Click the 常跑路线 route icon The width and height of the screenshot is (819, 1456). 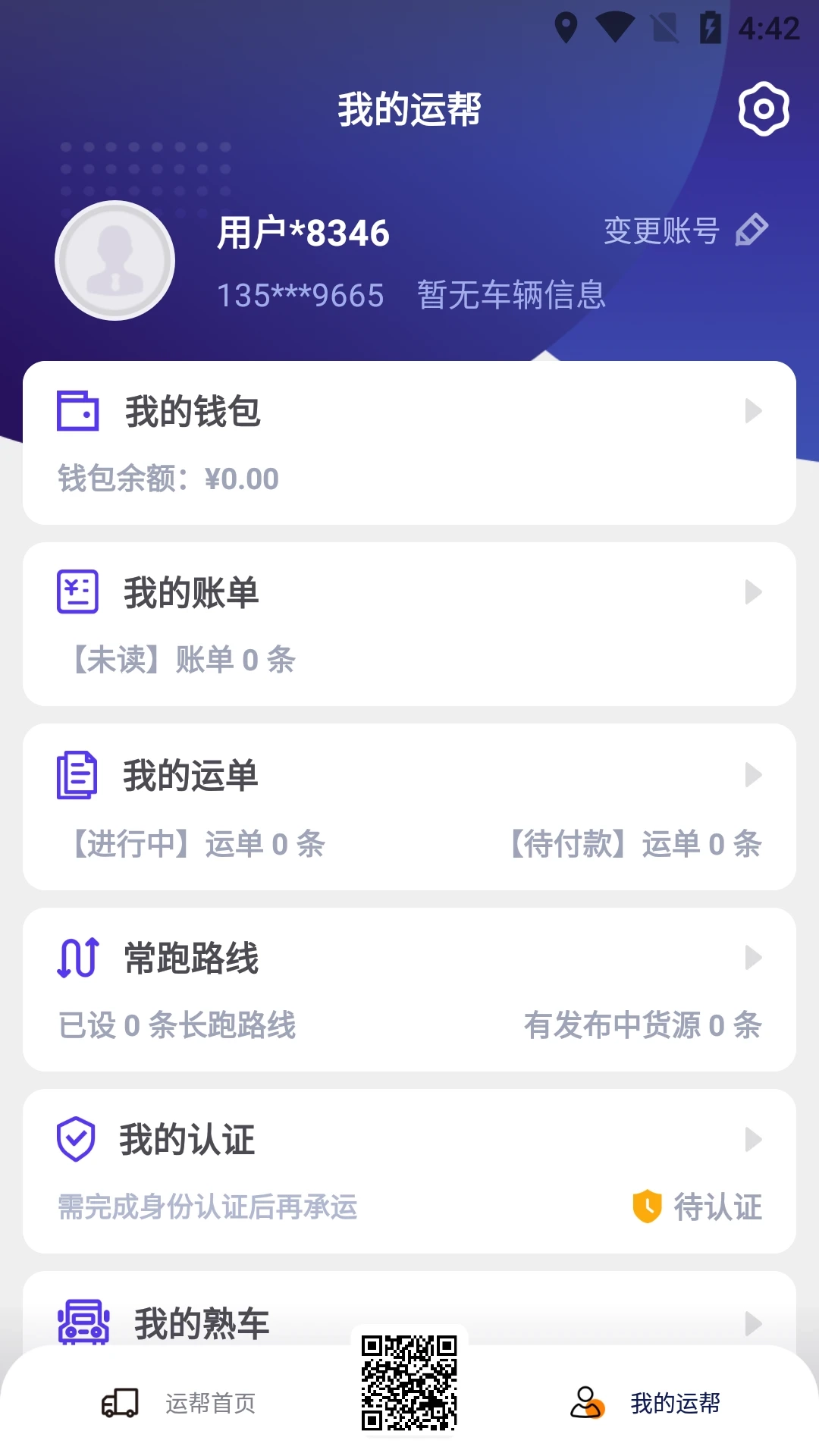pyautogui.click(x=78, y=957)
